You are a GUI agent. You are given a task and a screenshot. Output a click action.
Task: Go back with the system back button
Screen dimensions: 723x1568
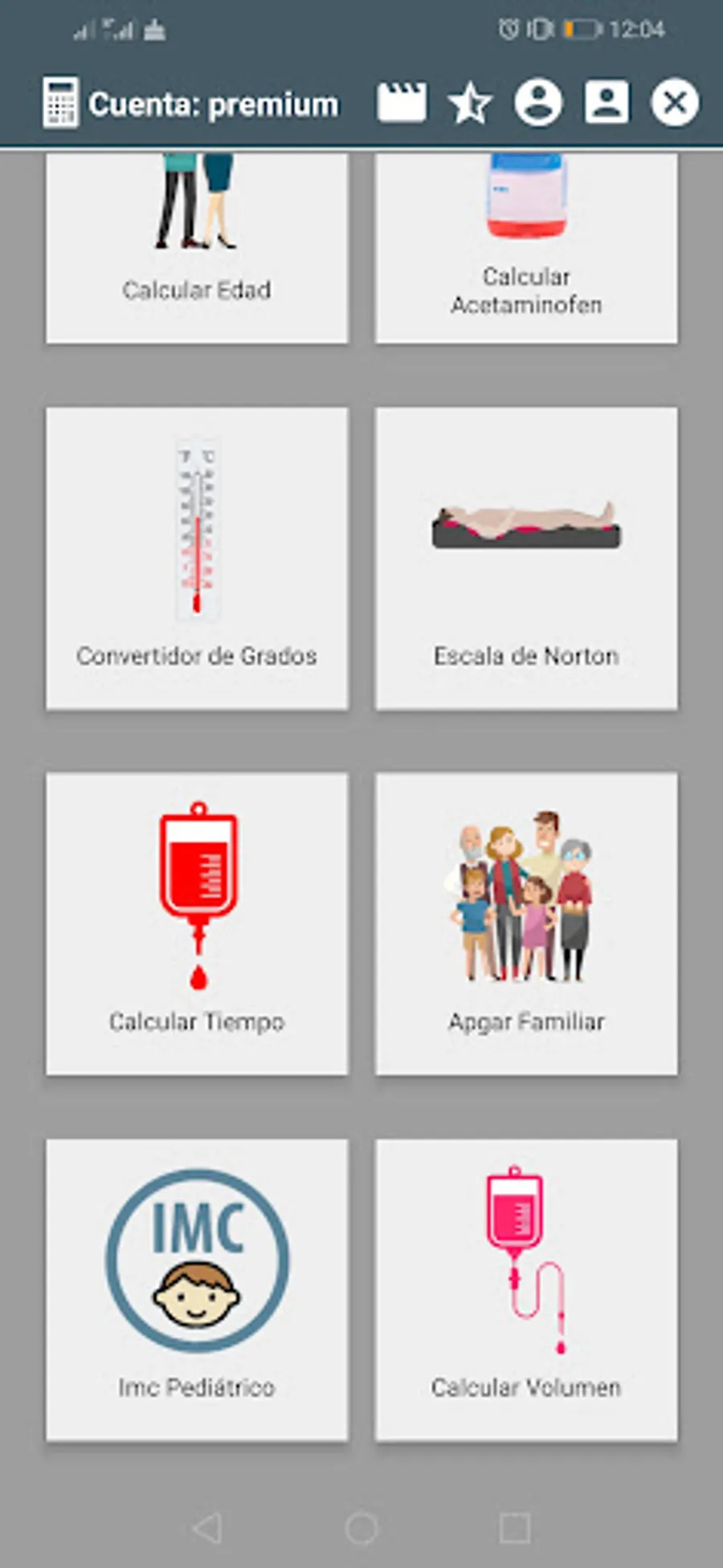point(208,1528)
